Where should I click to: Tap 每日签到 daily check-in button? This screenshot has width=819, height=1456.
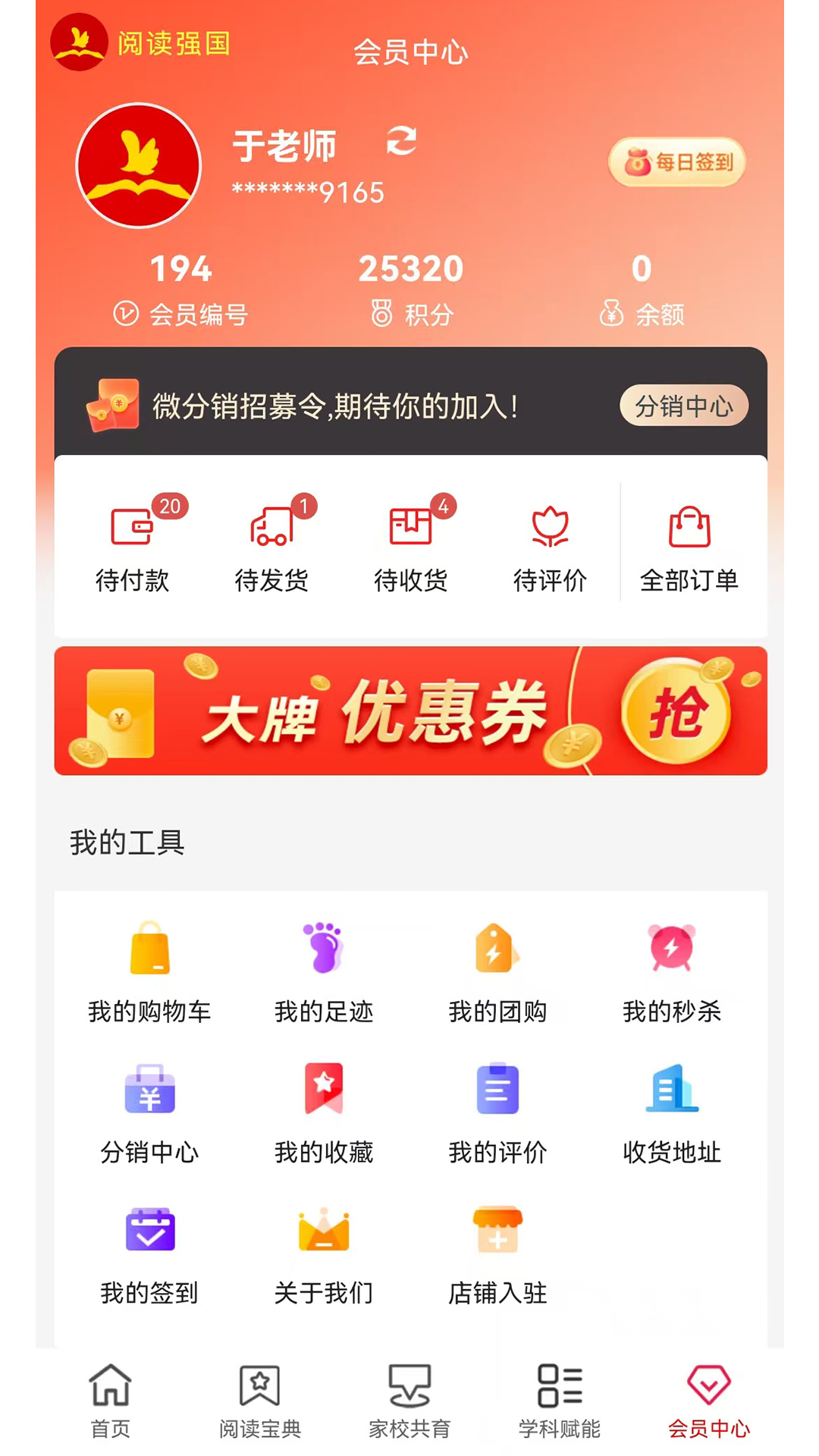click(x=676, y=162)
